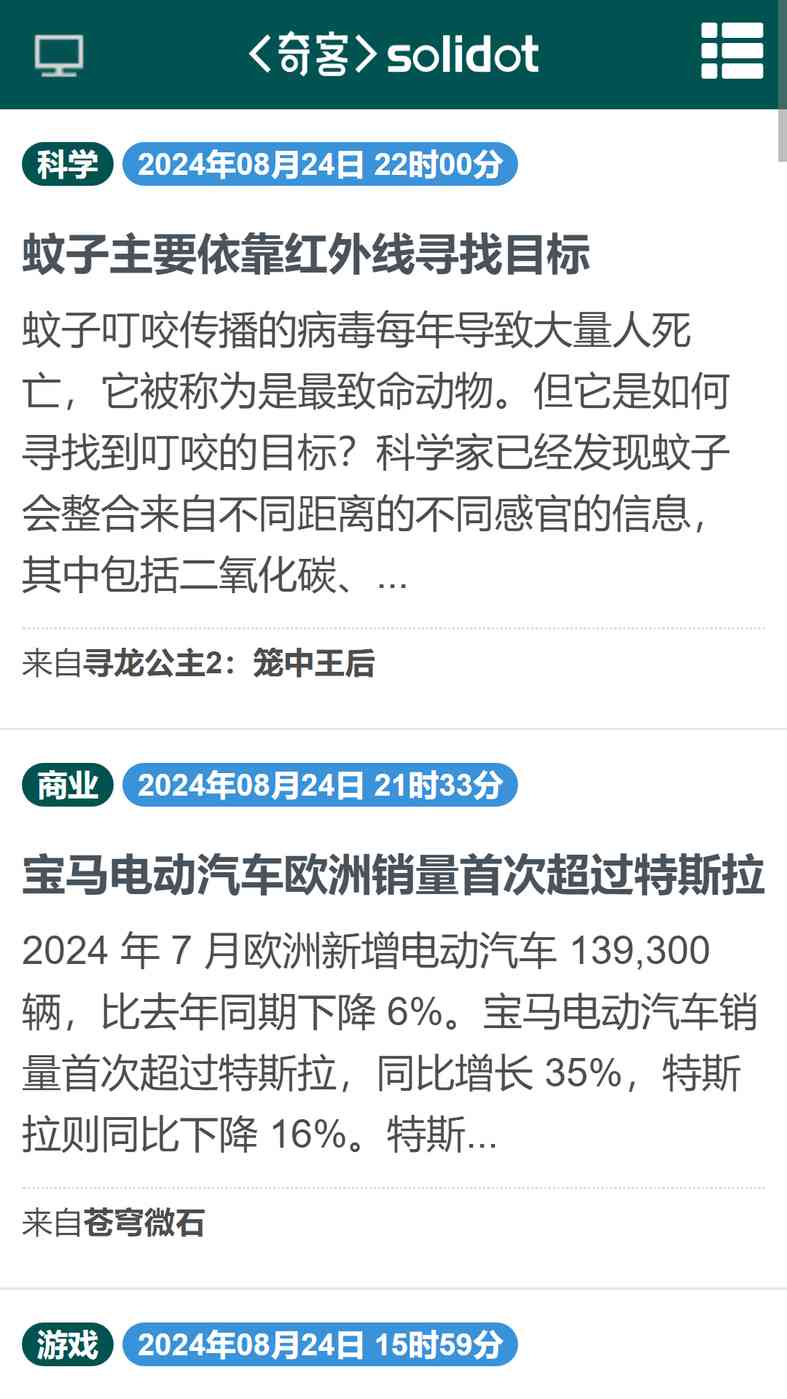
Task: Open article 蚊子主要依靠红外线寻找目标
Action: 306,255
